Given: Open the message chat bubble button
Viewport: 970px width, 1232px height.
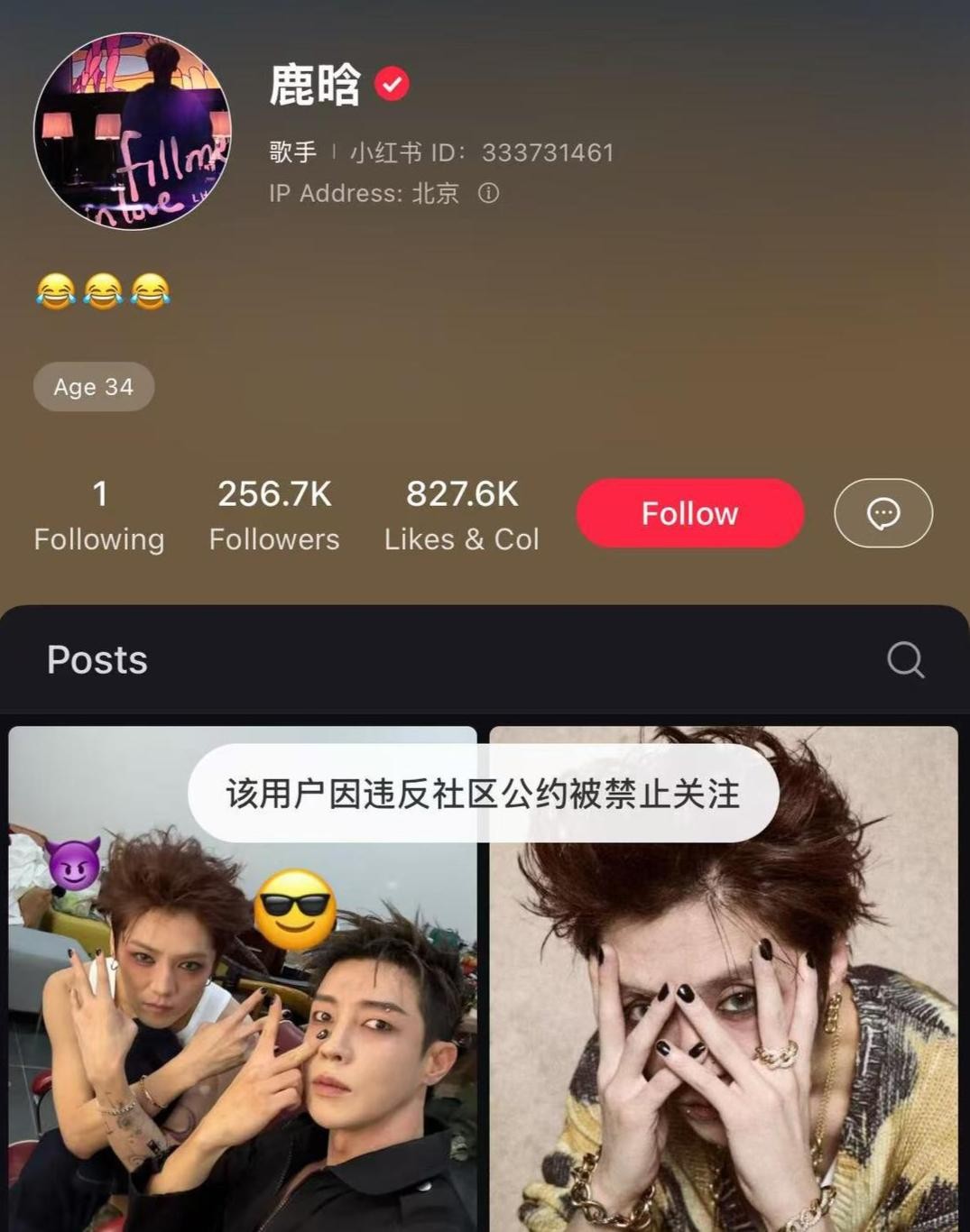Looking at the screenshot, I should pos(882,513).
